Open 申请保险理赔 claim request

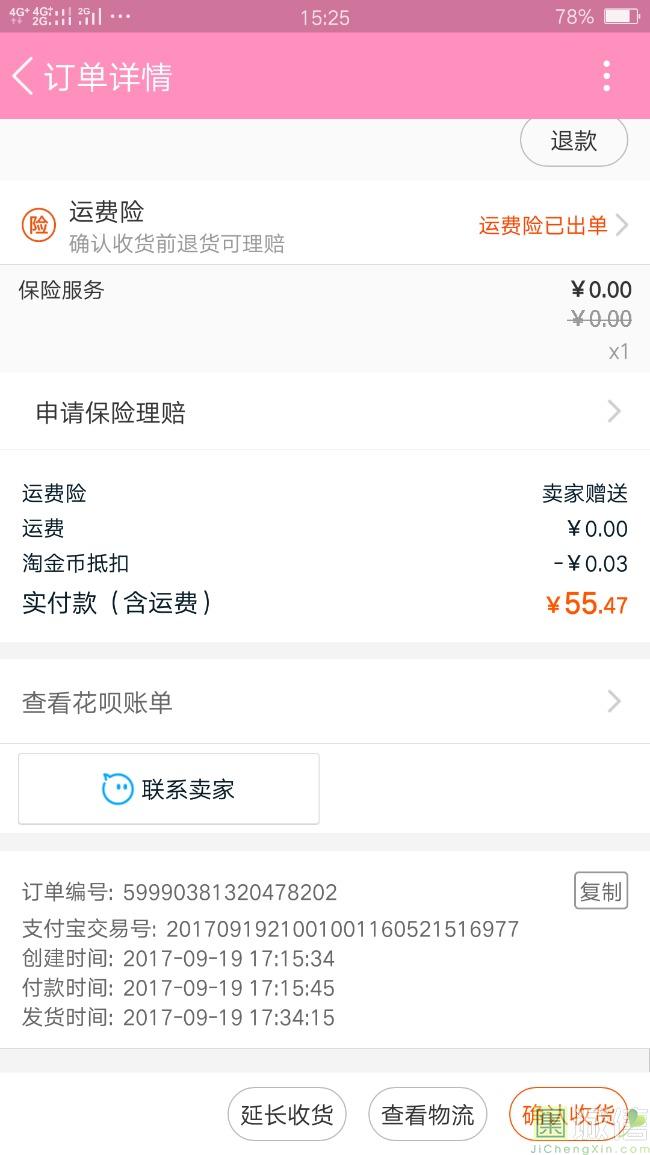click(325, 412)
